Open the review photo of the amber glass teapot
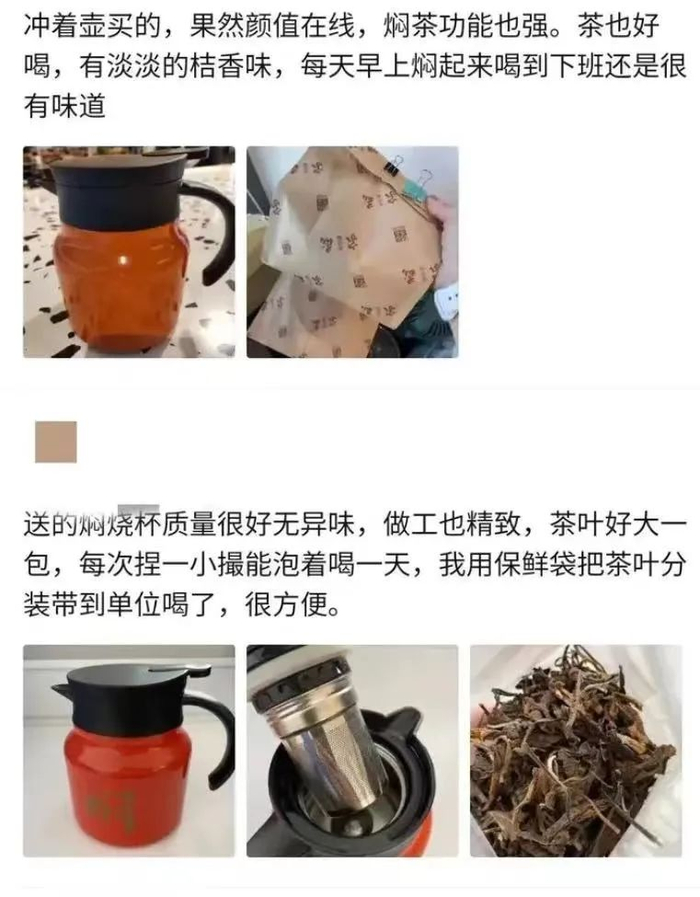The image size is (700, 897). 129,252
